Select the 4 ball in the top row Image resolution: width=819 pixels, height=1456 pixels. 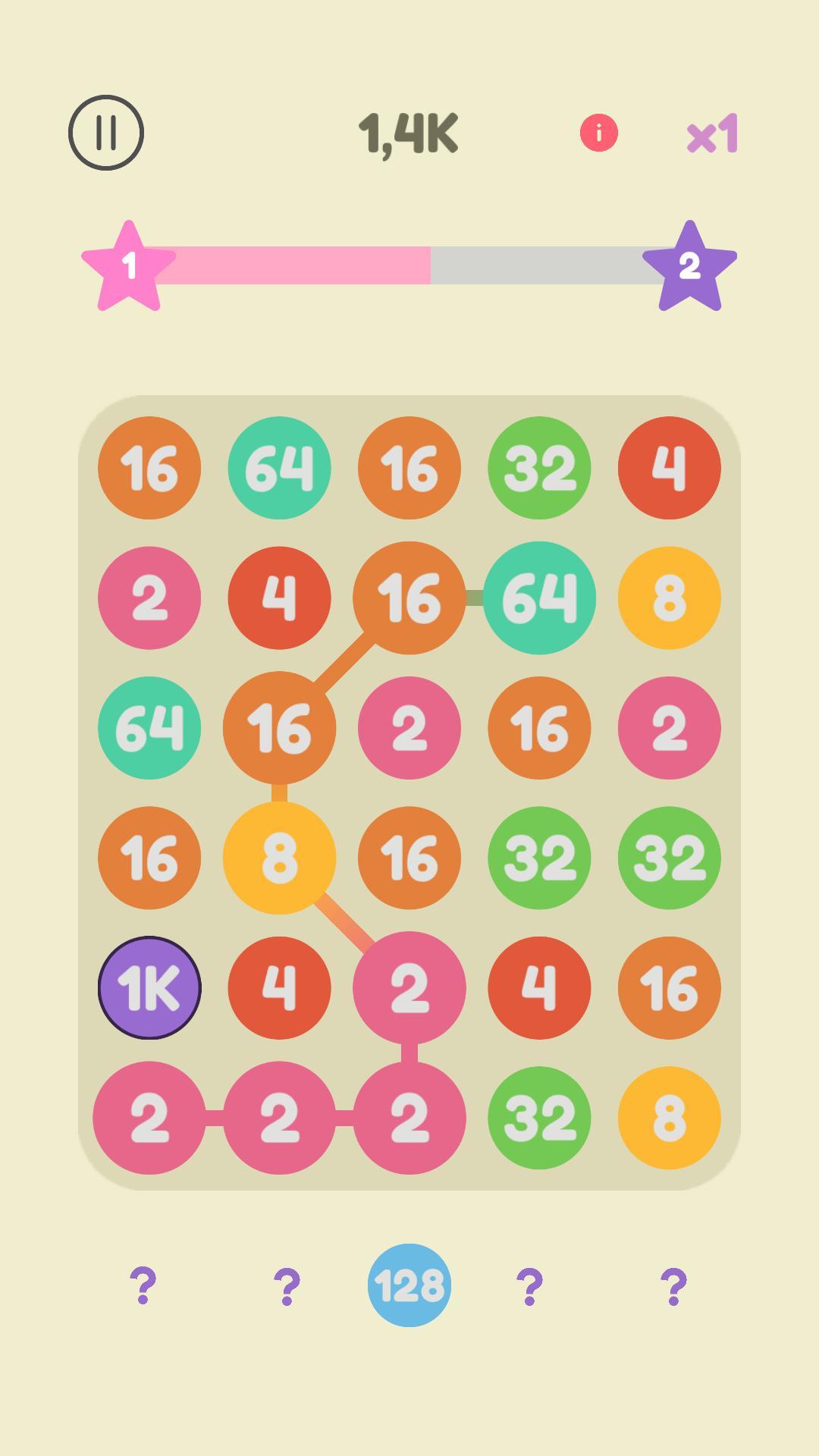click(x=669, y=468)
